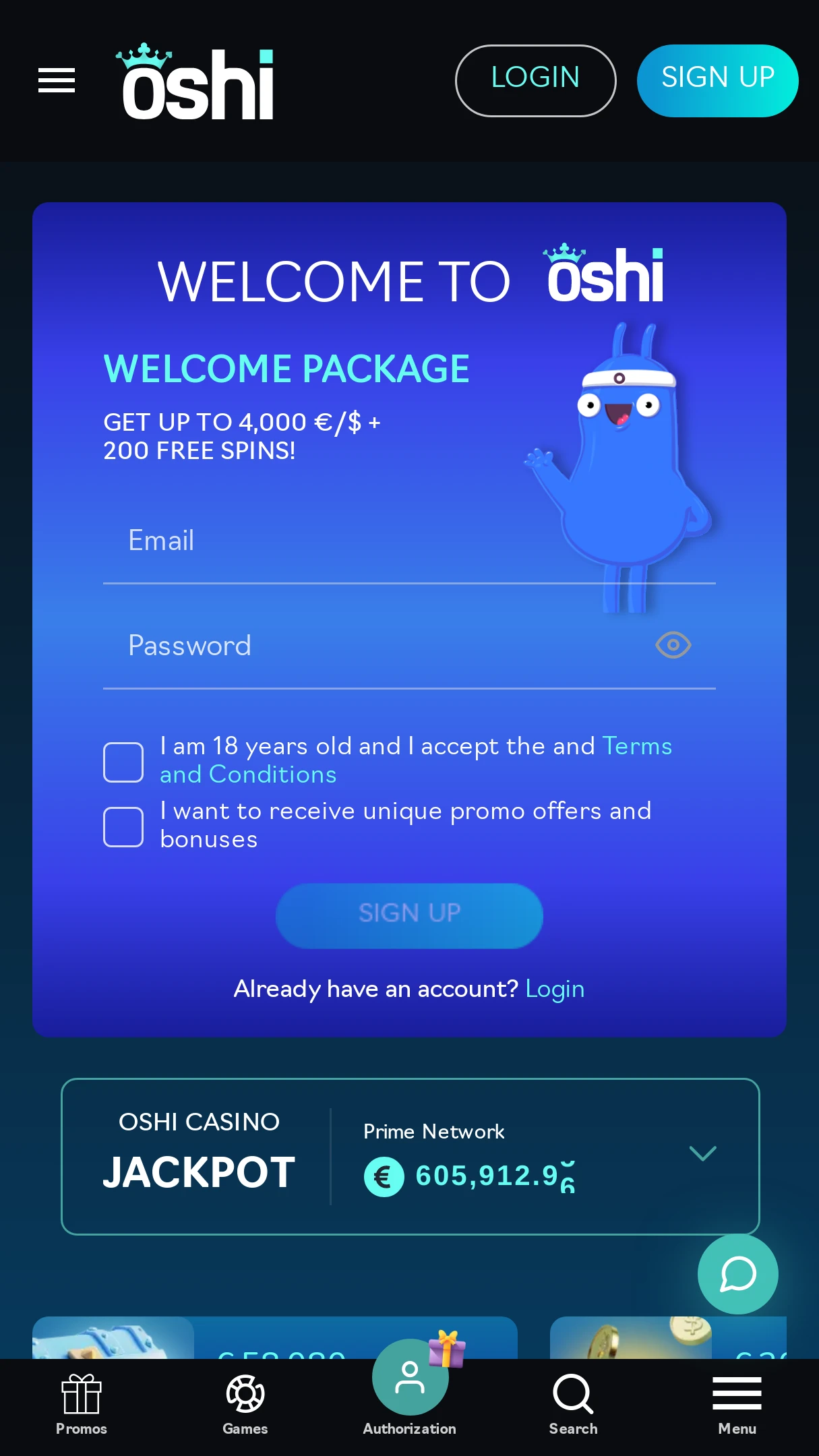819x1456 pixels.
Task: Open the hamburger menu in the header
Action: pyautogui.click(x=57, y=81)
